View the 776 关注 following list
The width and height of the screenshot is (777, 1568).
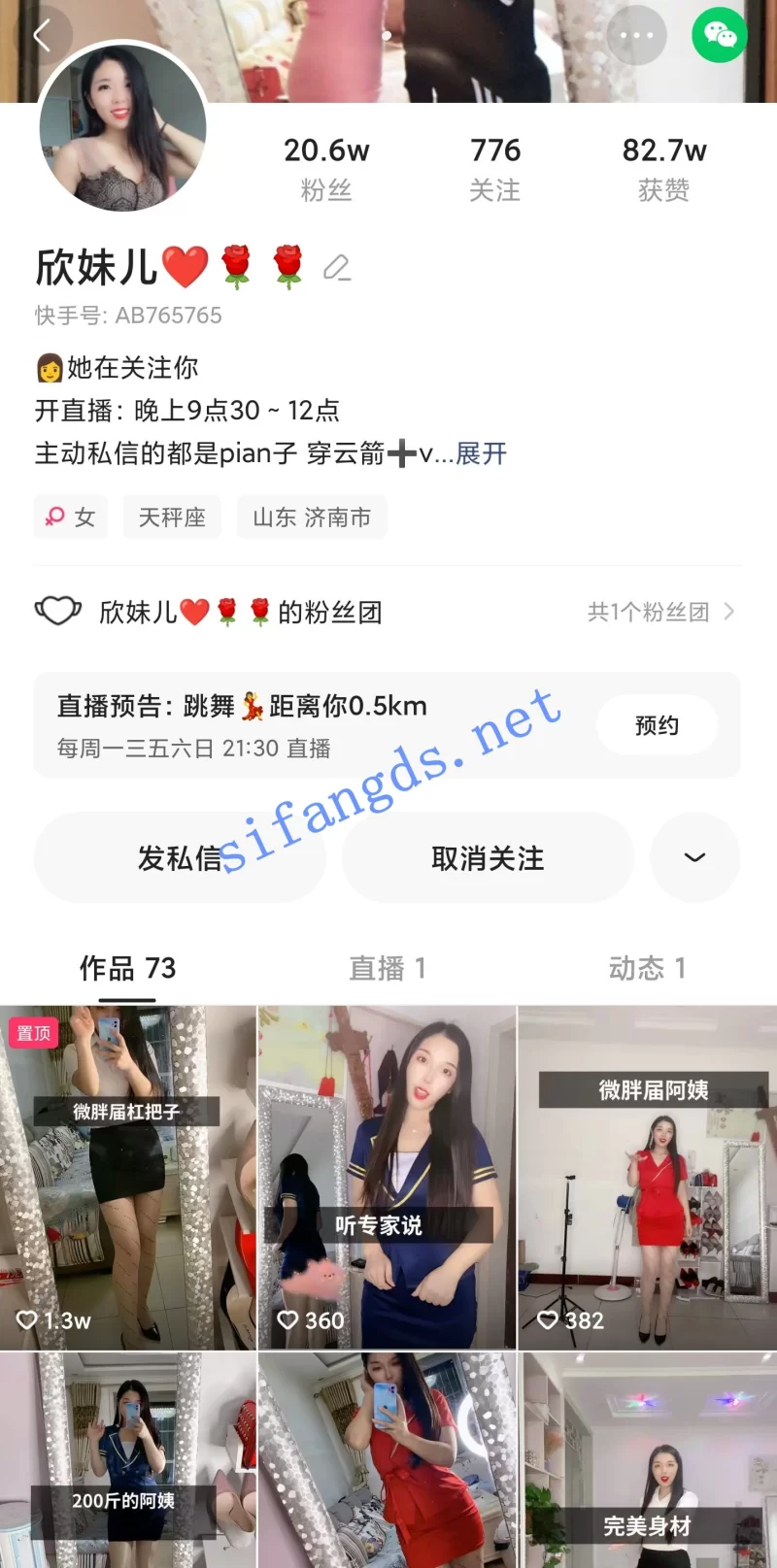pyautogui.click(x=495, y=168)
